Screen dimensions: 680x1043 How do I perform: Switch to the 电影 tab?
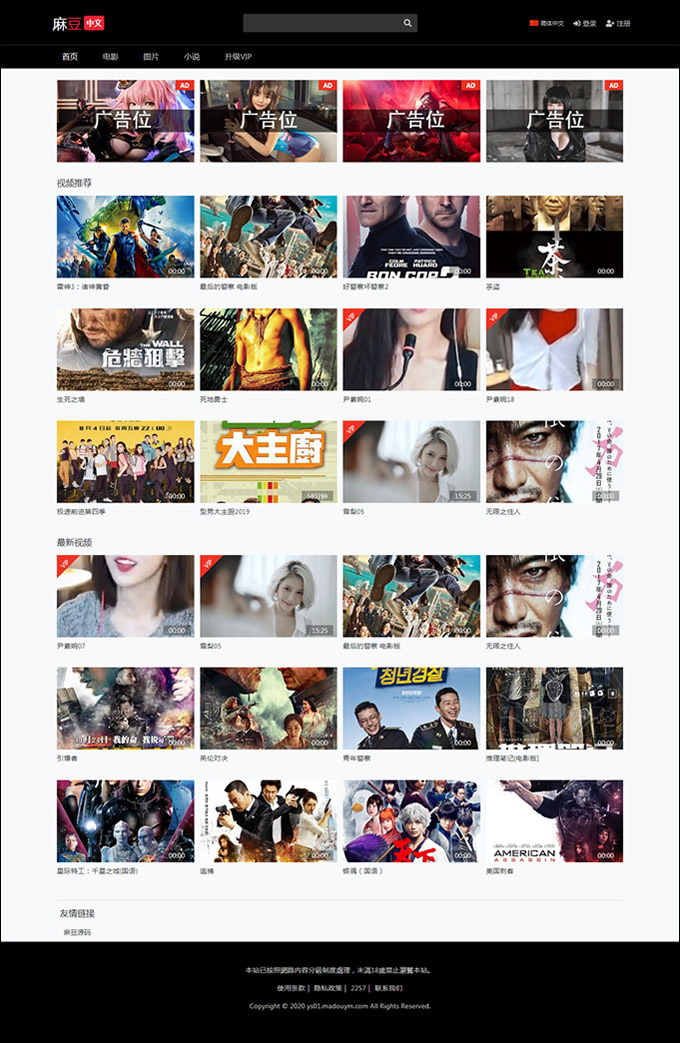[x=110, y=57]
